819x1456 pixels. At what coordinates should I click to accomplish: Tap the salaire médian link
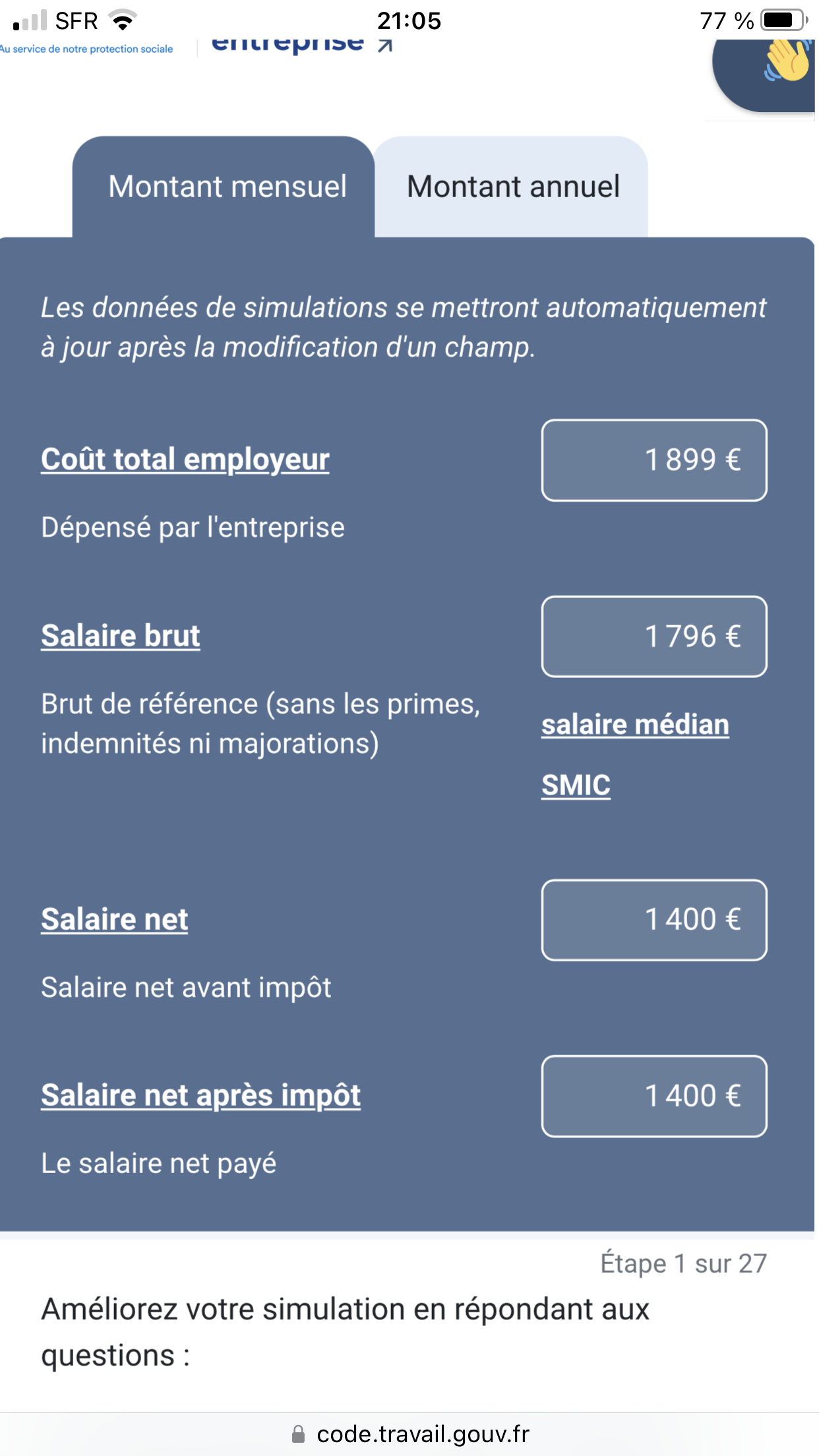pyautogui.click(x=635, y=725)
